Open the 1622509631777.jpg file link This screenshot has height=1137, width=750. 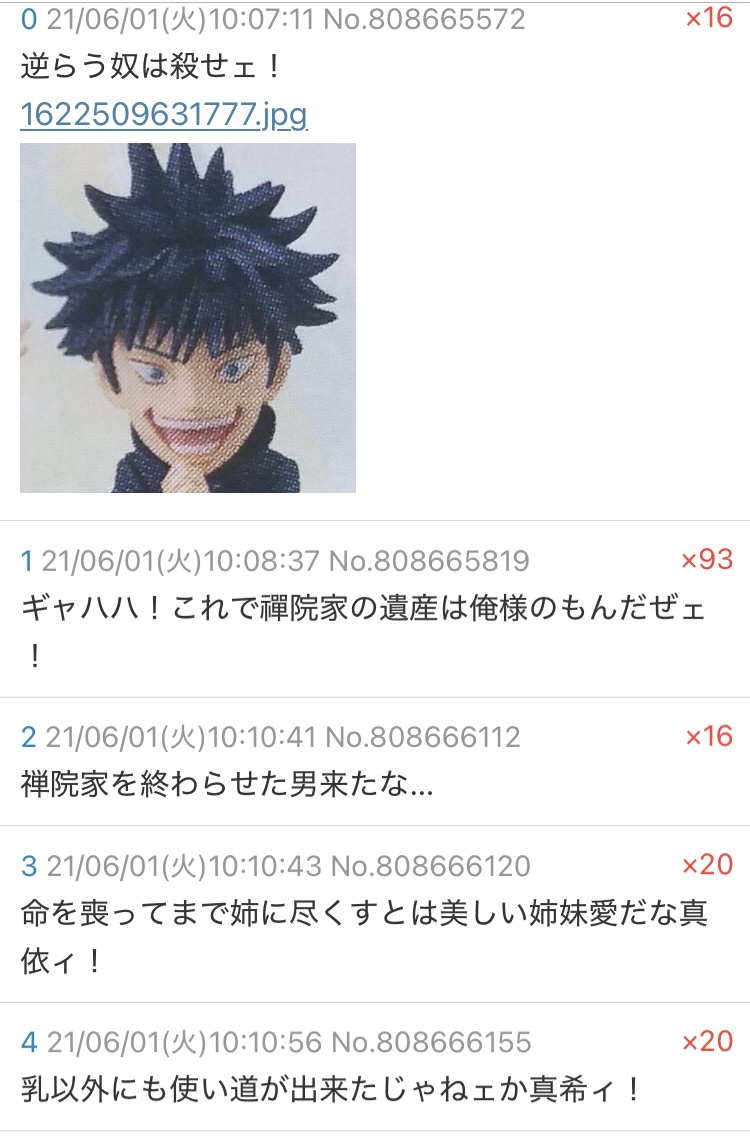(163, 116)
